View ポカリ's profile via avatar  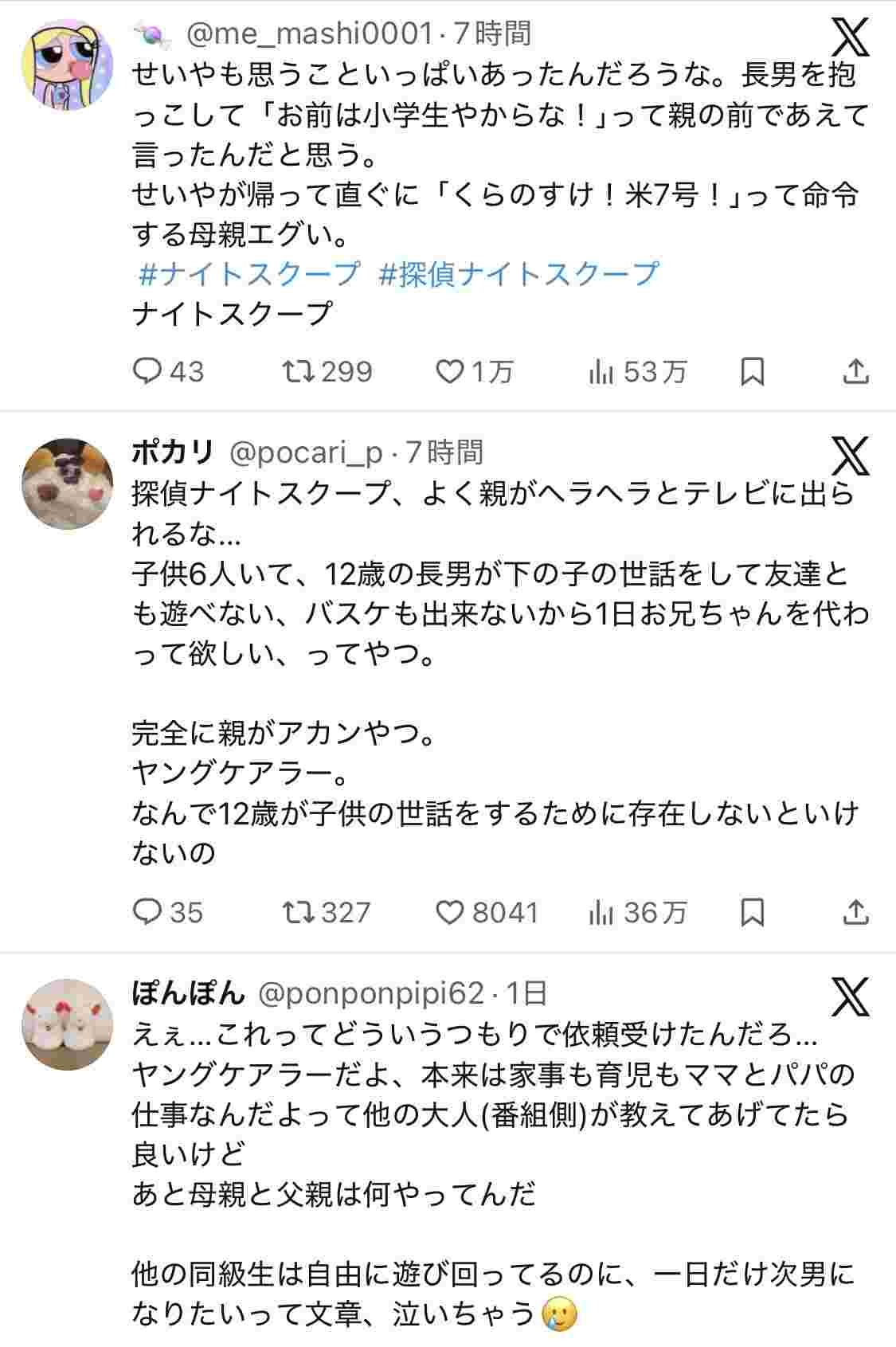[x=68, y=483]
